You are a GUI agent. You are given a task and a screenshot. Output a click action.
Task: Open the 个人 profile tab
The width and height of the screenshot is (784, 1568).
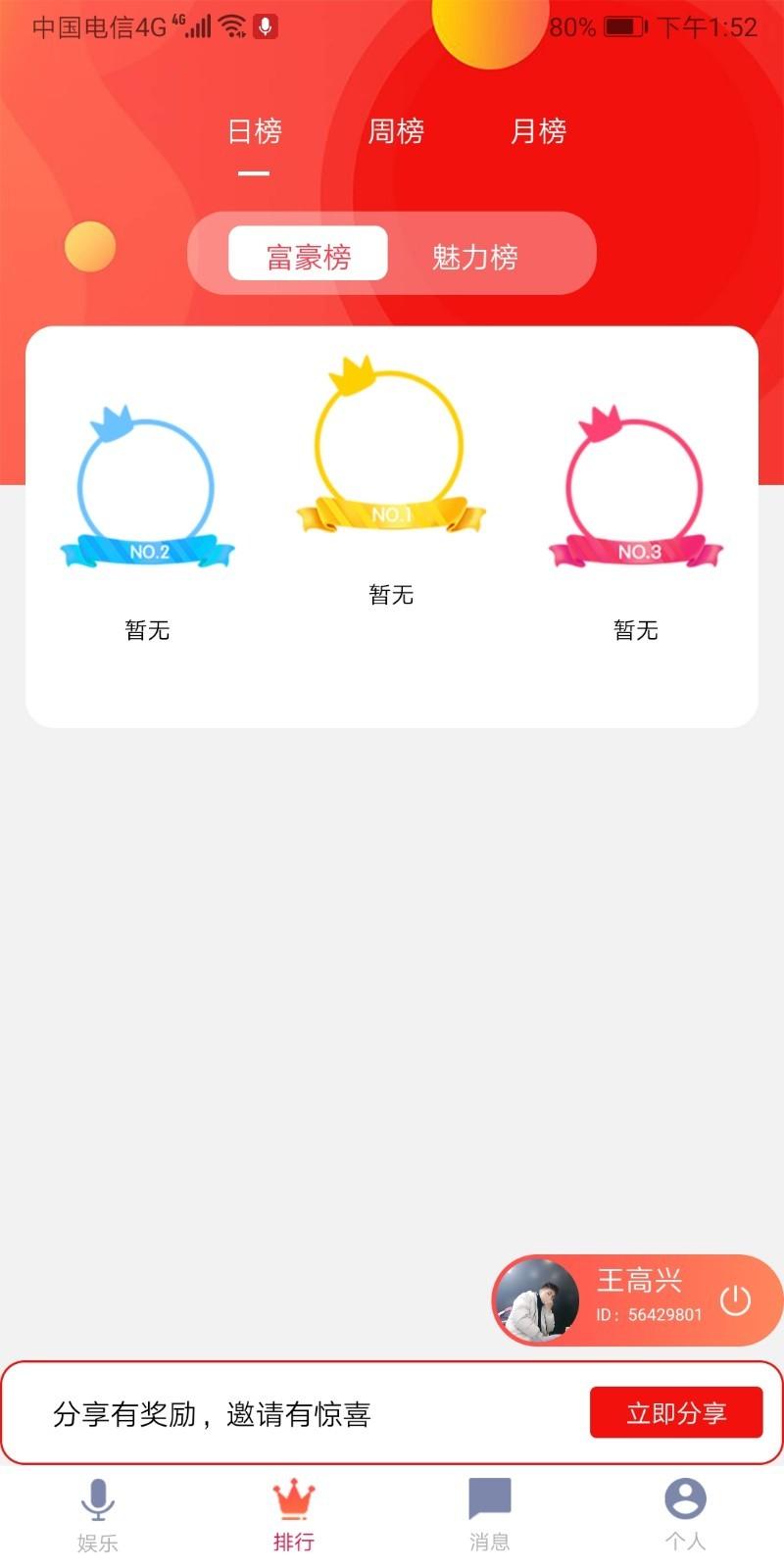coord(685,1516)
